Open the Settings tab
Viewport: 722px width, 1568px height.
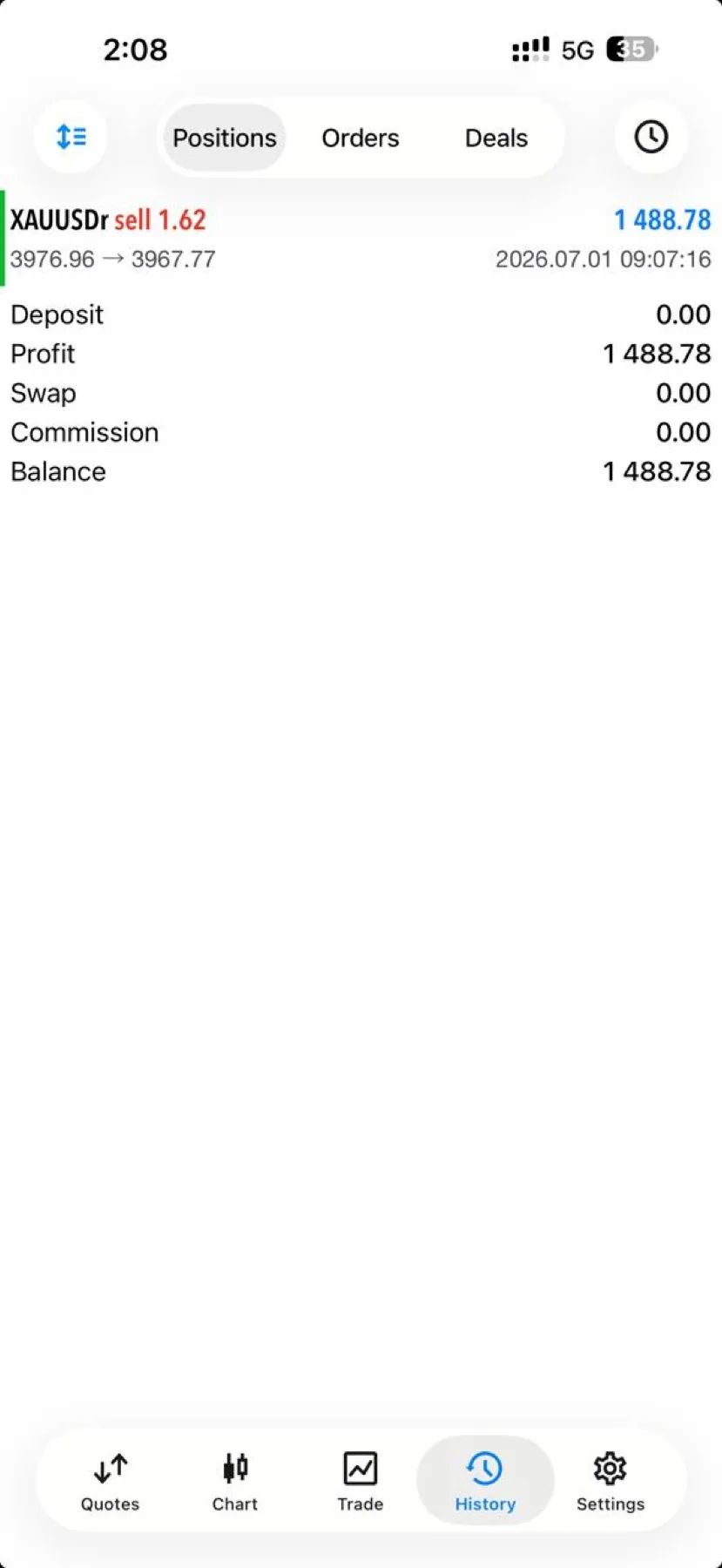611,1481
